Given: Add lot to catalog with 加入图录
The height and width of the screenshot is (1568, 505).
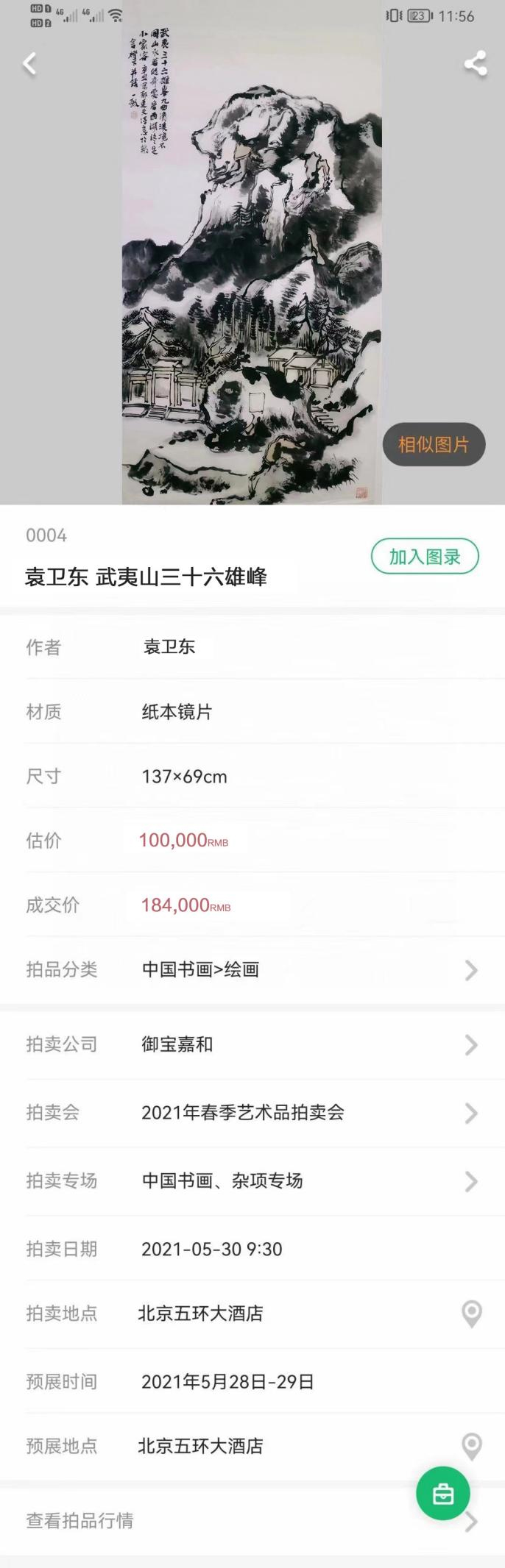Looking at the screenshot, I should click(x=425, y=557).
